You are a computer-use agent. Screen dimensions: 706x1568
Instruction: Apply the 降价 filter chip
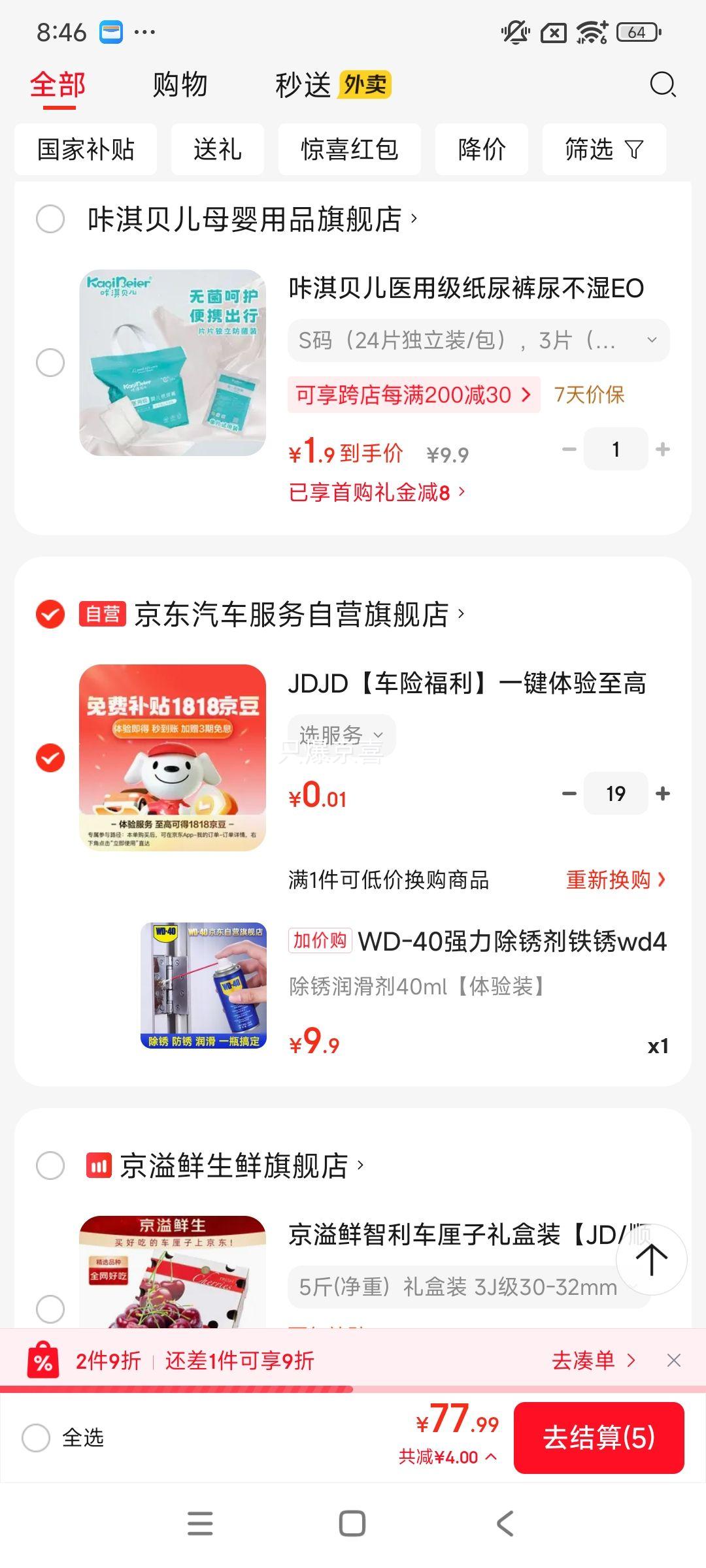pos(481,150)
